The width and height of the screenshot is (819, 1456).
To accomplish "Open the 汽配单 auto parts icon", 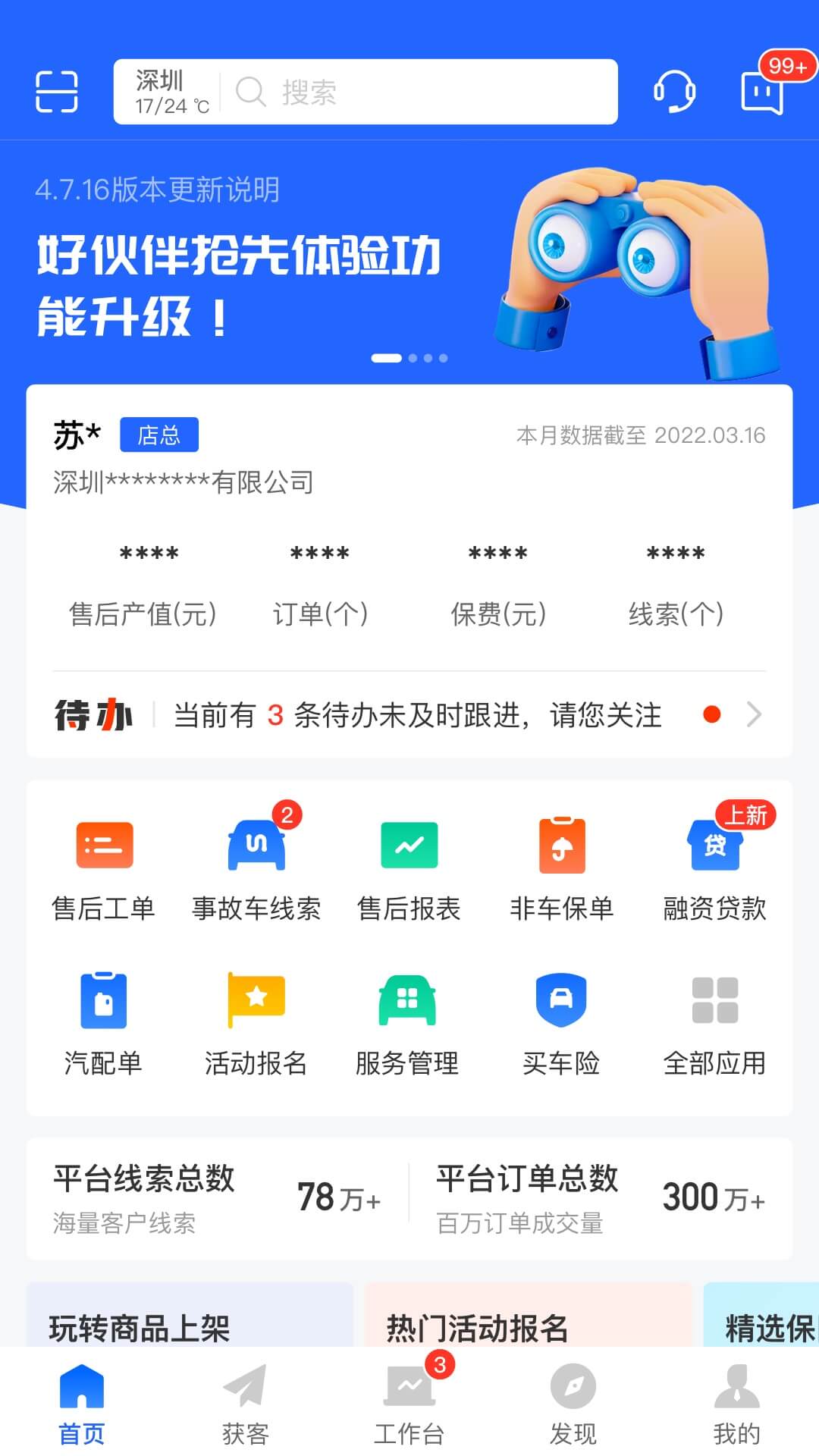I will coord(104,1020).
